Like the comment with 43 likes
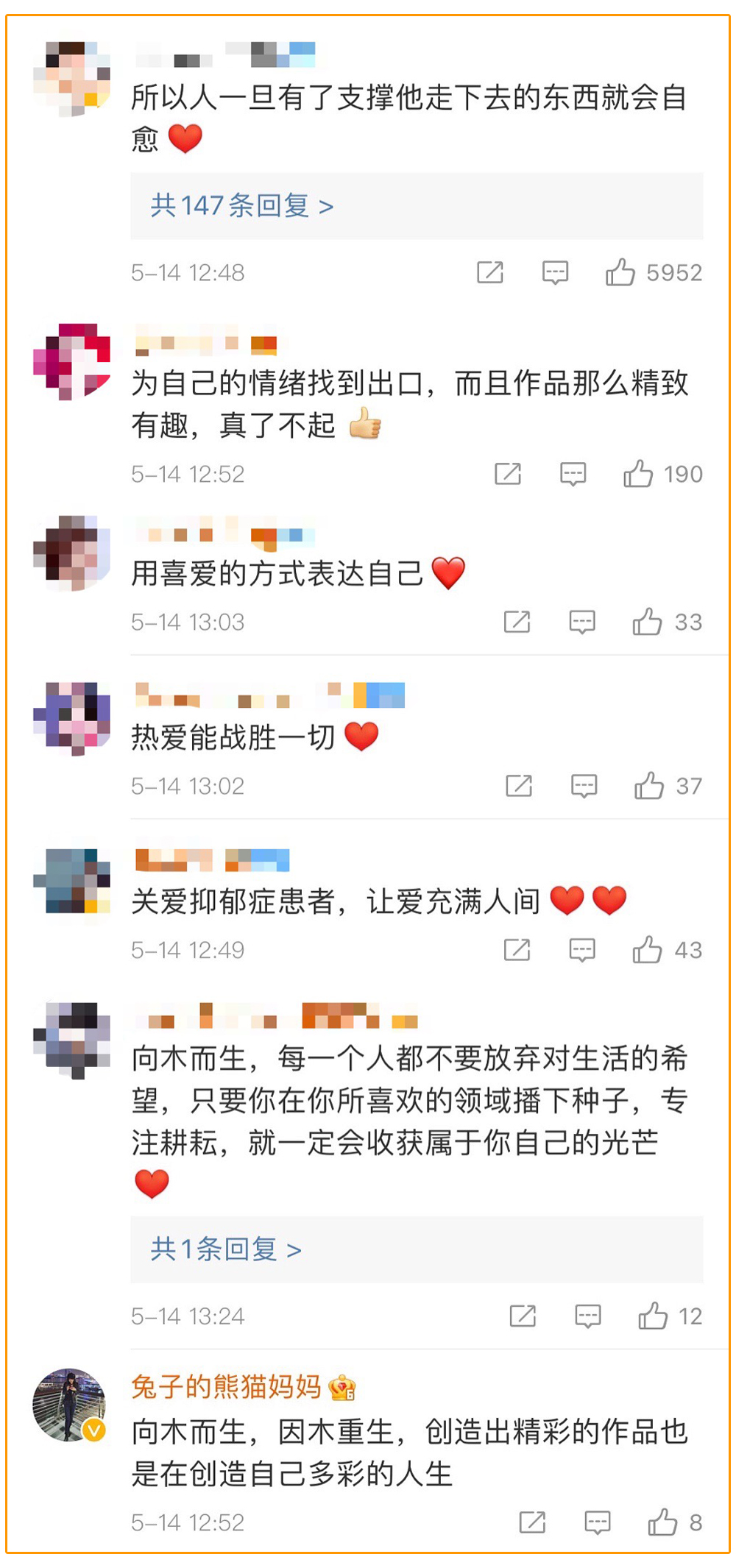 (647, 950)
